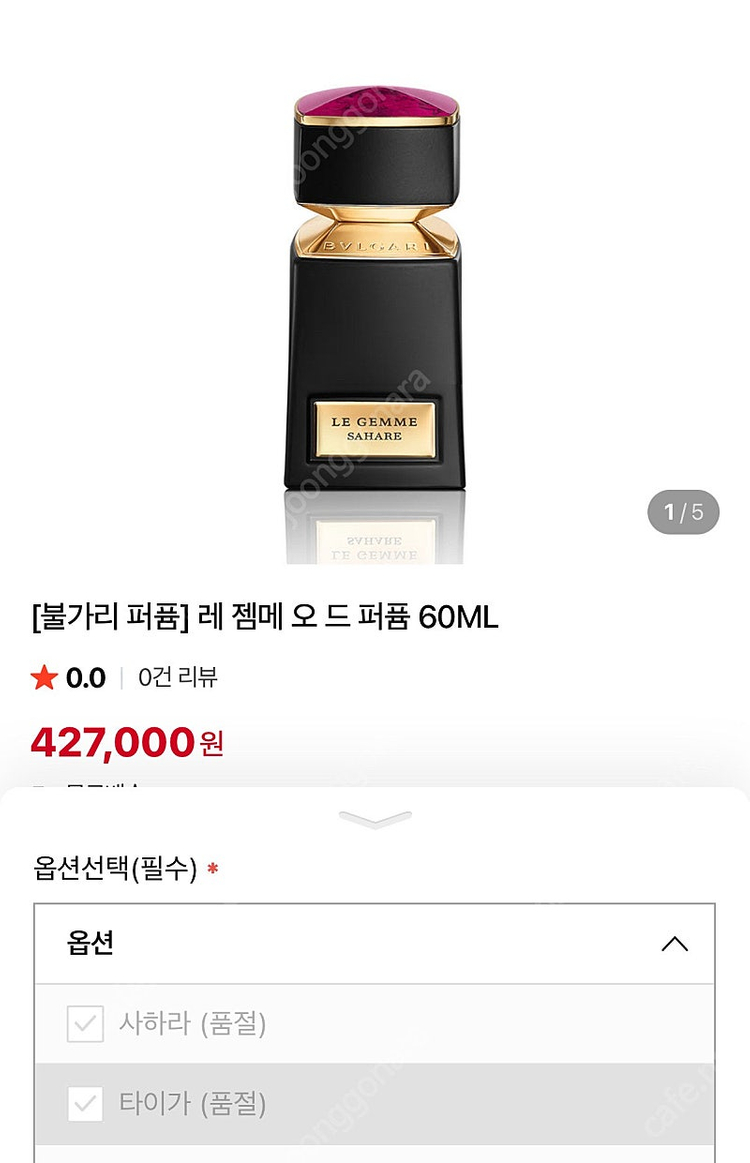Tap the grey checkmark icon beside 사하라
The image size is (750, 1163).
click(x=85, y=1024)
